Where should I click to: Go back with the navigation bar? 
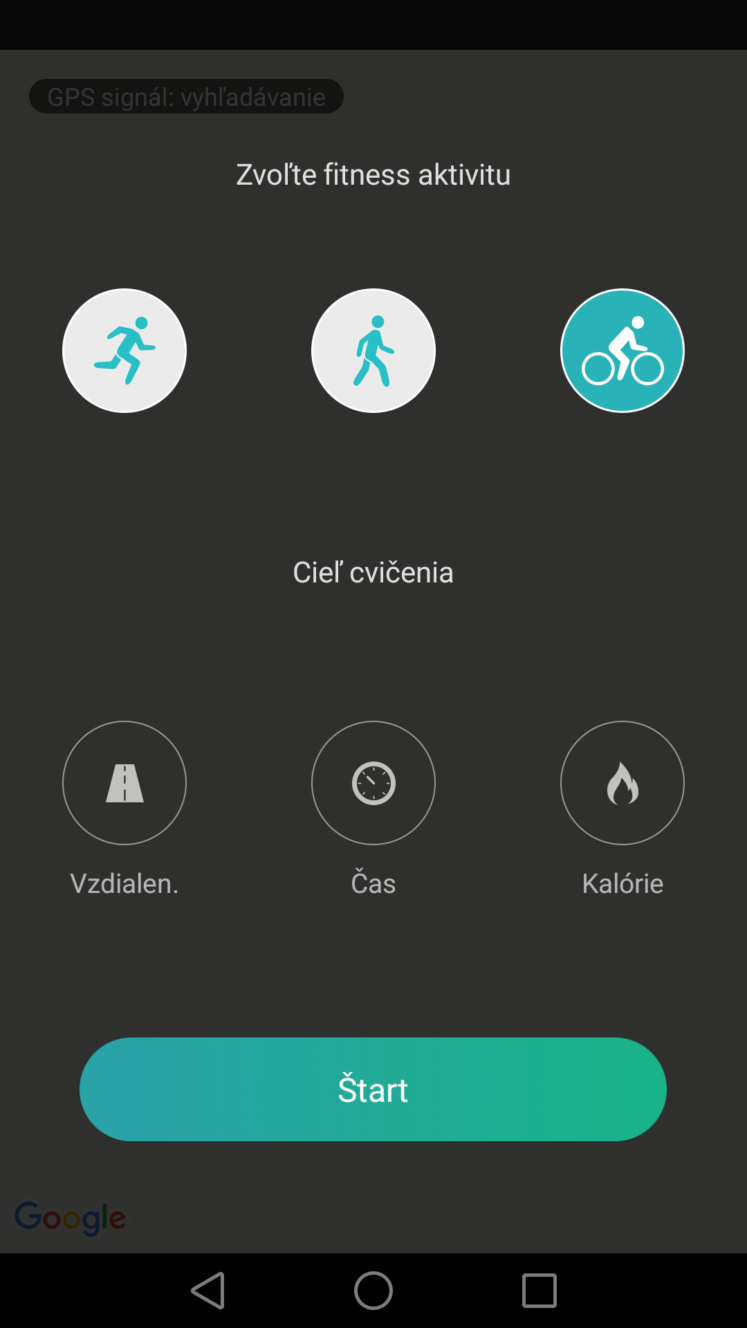click(208, 1290)
